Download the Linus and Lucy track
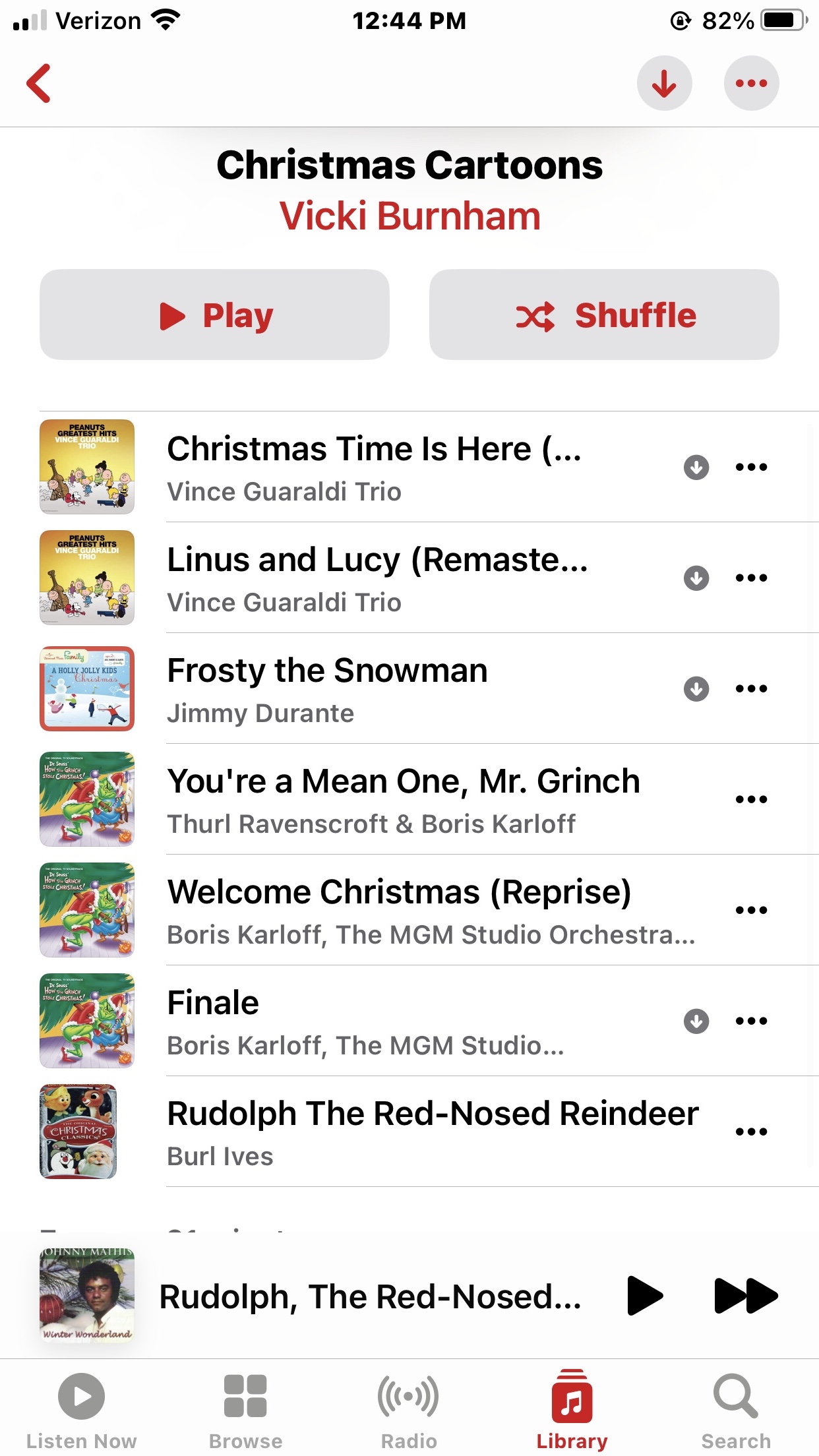The image size is (819, 1456). (x=696, y=578)
